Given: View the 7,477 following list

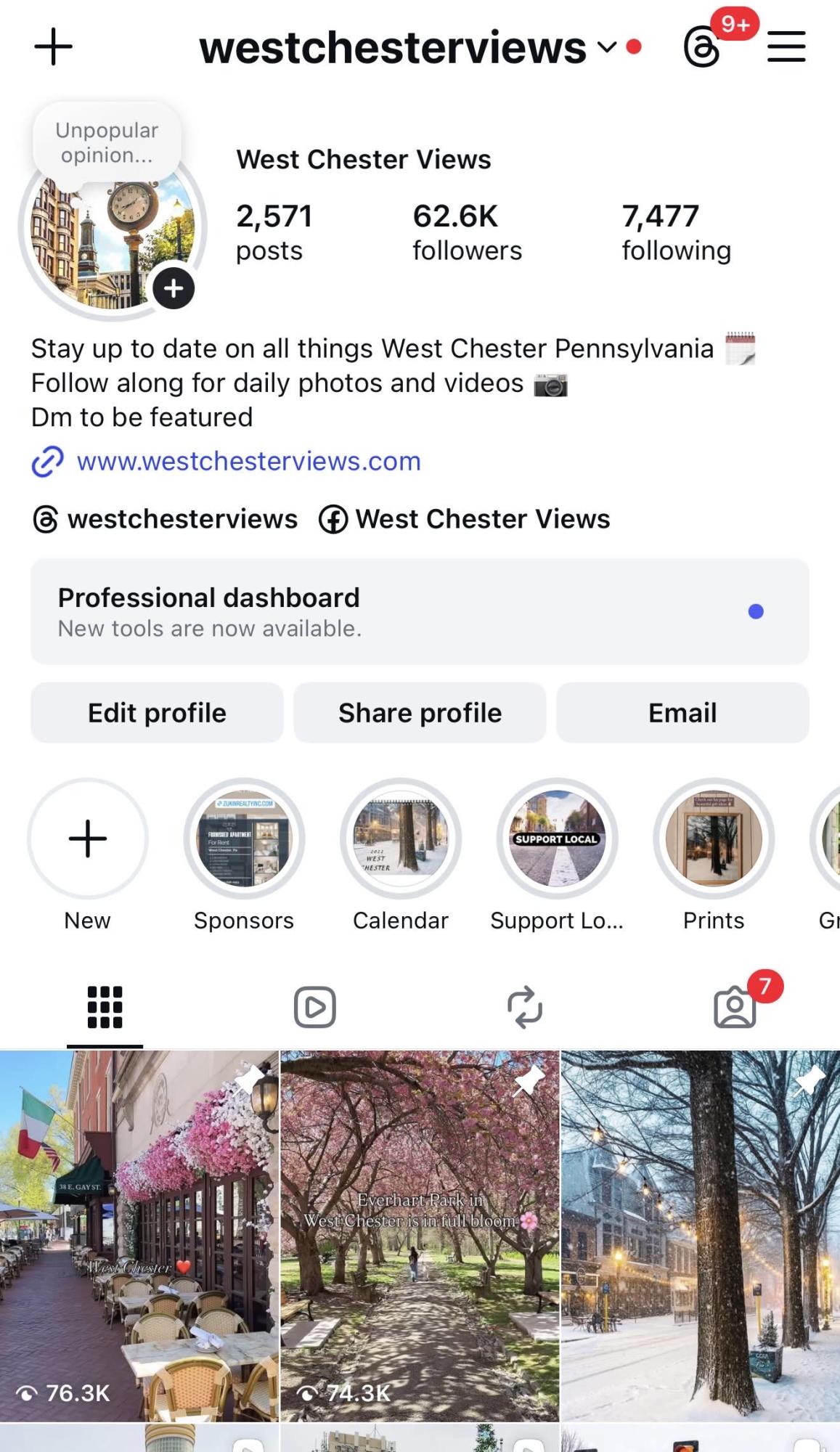Looking at the screenshot, I should (x=675, y=232).
